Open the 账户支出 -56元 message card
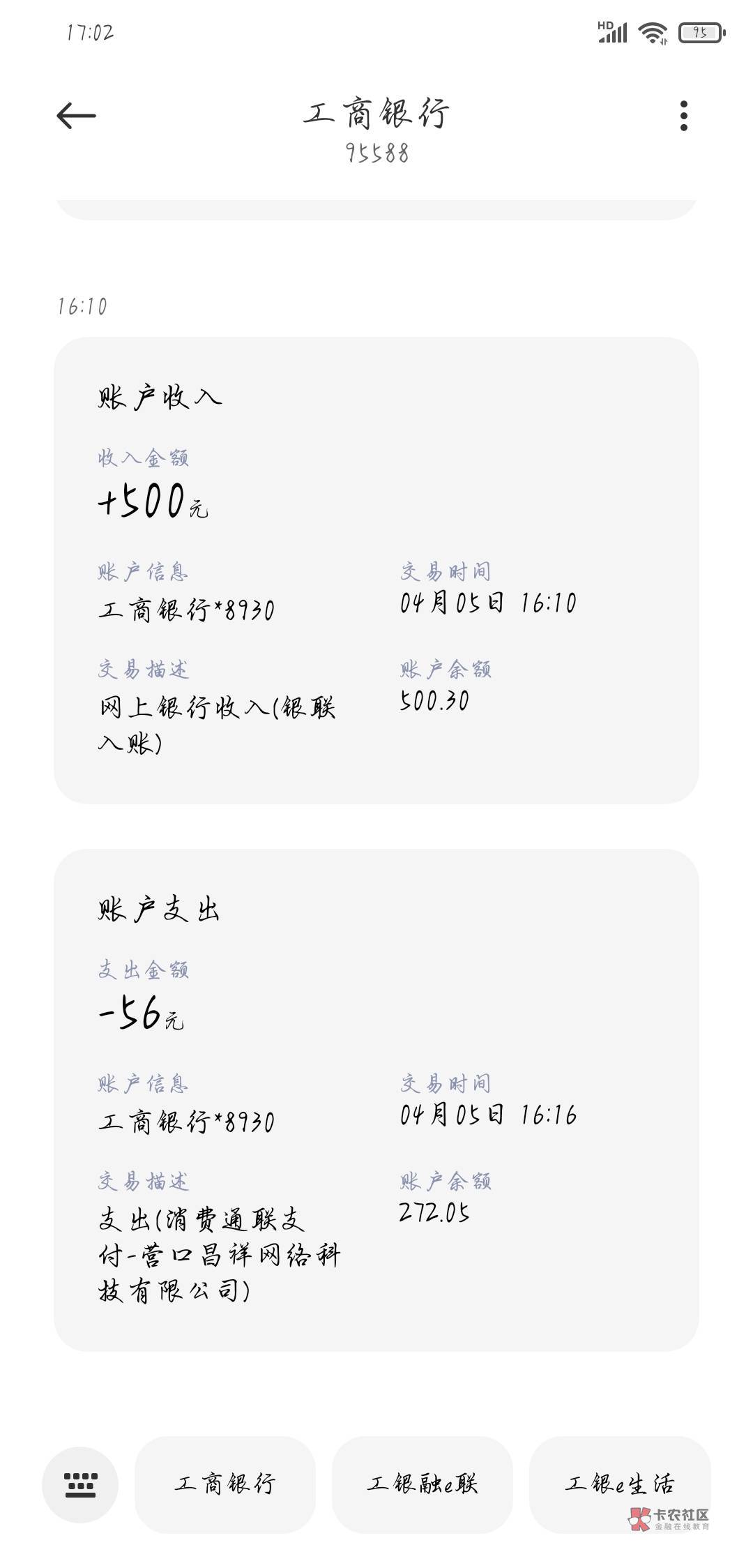The height and width of the screenshot is (1568, 753). pos(376,1100)
